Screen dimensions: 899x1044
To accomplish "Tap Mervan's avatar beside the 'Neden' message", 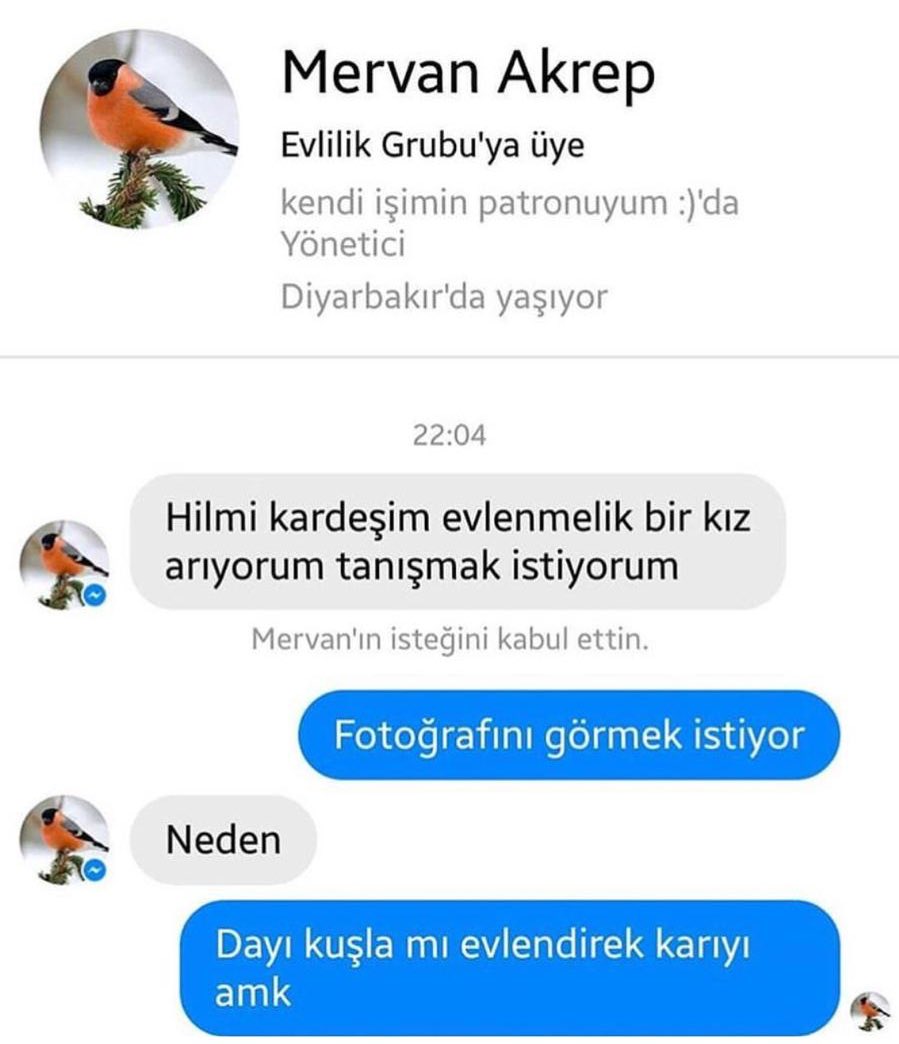I will click(x=65, y=838).
